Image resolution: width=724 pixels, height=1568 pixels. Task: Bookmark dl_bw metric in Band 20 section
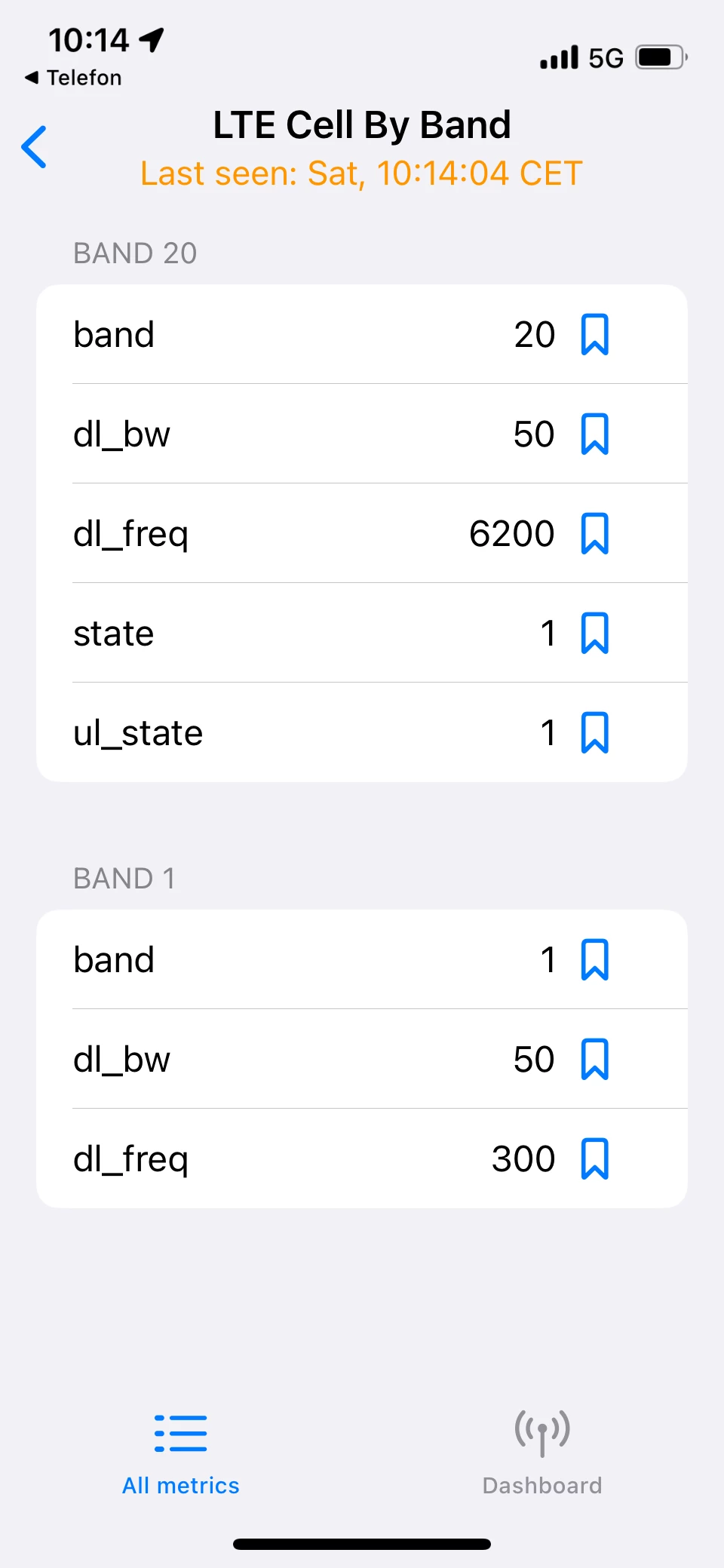tap(594, 434)
